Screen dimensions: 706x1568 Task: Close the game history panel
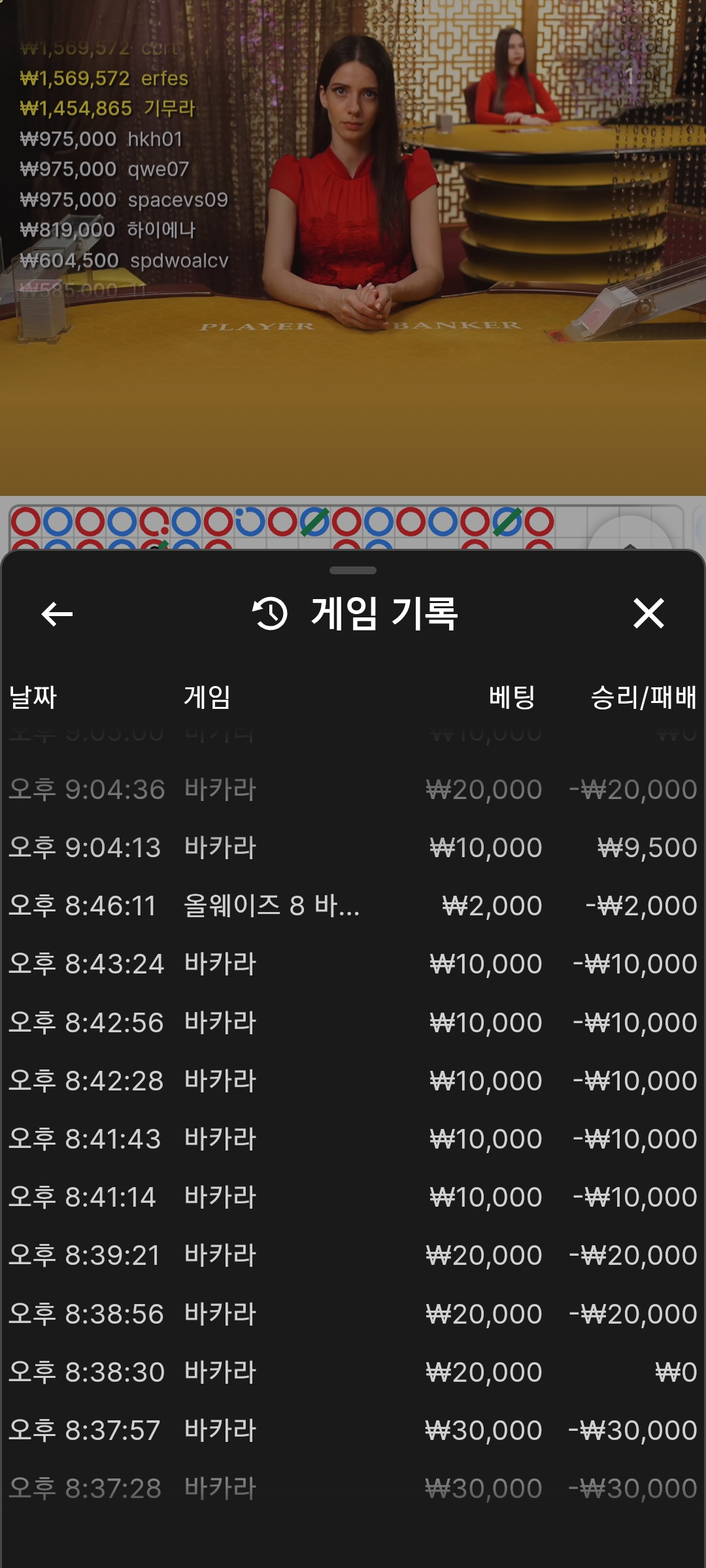[x=648, y=613]
